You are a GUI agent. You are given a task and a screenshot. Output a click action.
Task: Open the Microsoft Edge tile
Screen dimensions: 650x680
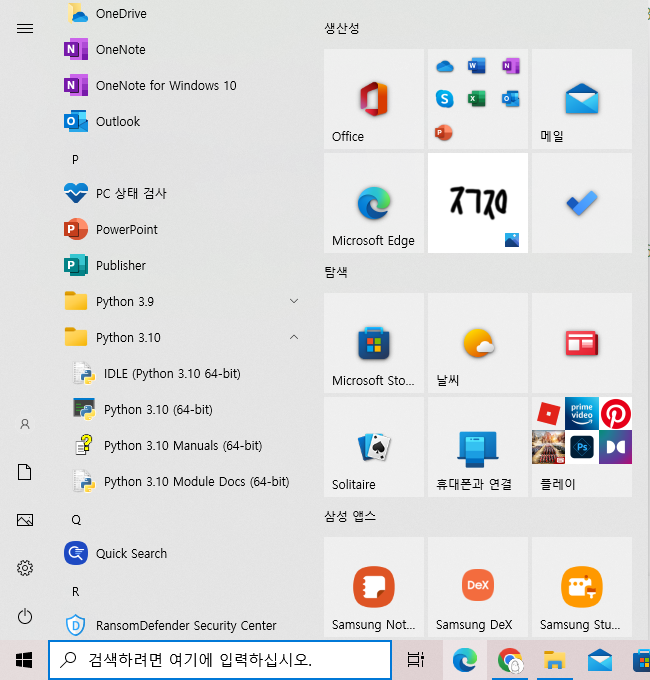374,203
